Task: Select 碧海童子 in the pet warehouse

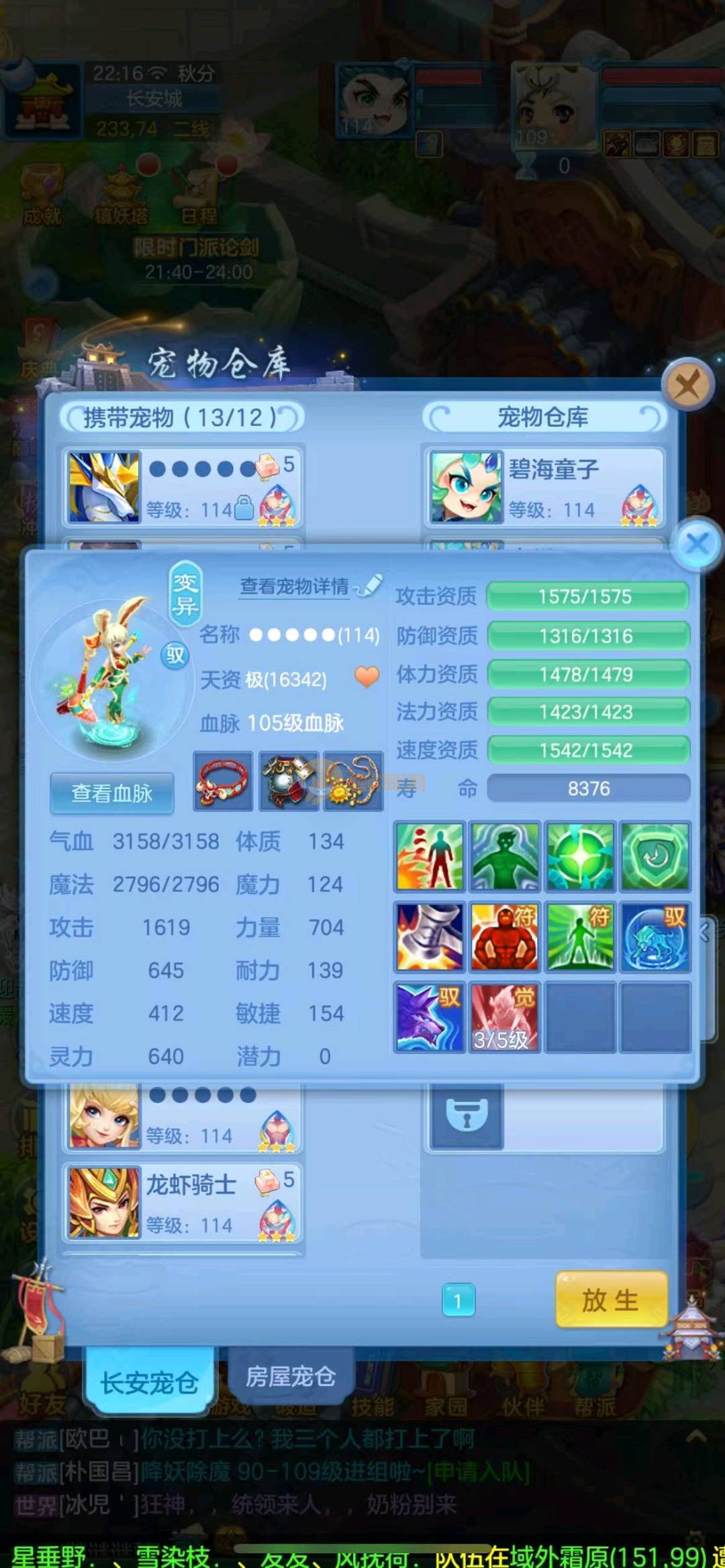Action: 544,486
